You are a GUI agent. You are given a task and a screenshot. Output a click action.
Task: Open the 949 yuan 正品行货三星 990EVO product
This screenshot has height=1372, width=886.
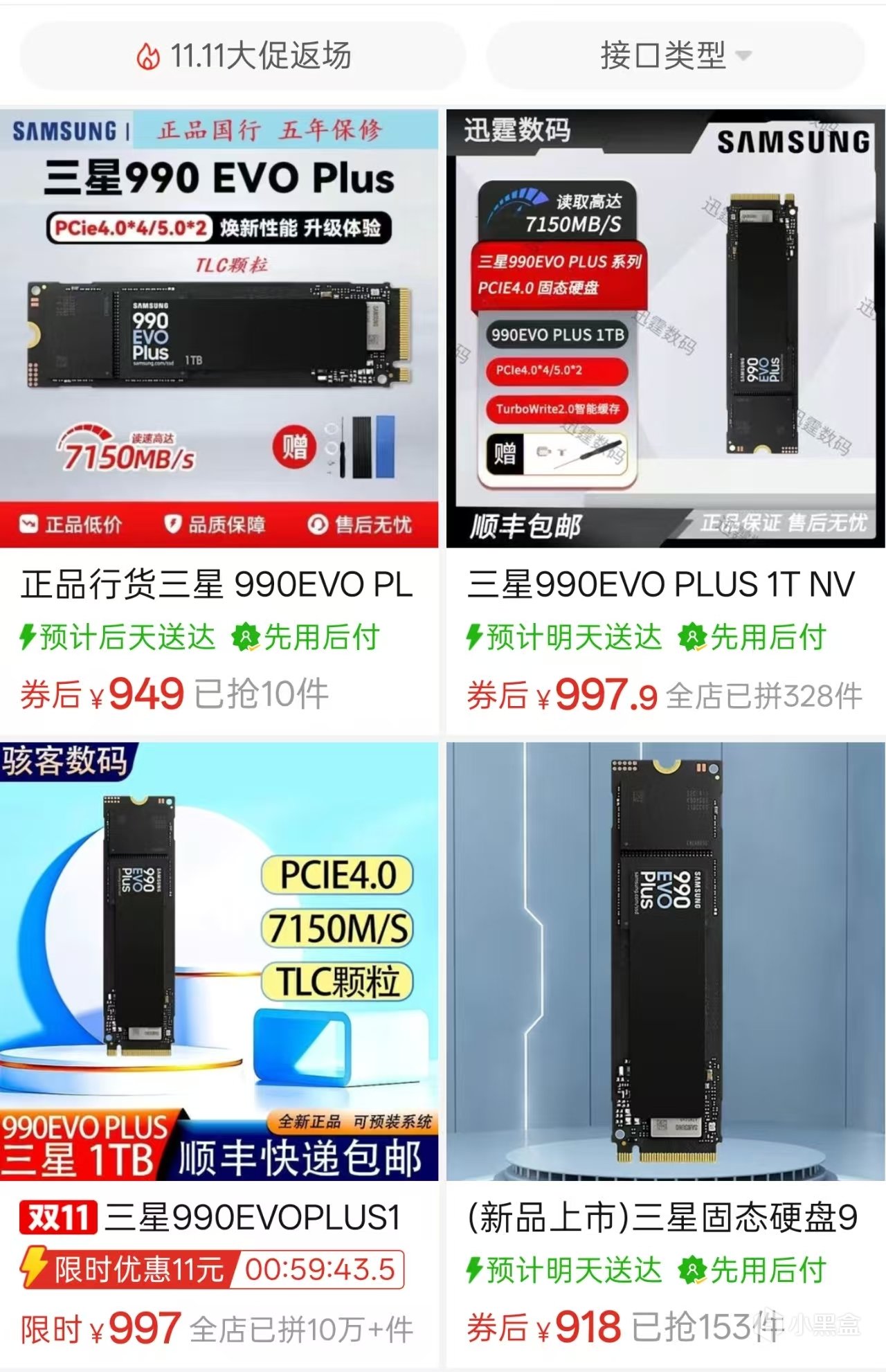click(219, 329)
